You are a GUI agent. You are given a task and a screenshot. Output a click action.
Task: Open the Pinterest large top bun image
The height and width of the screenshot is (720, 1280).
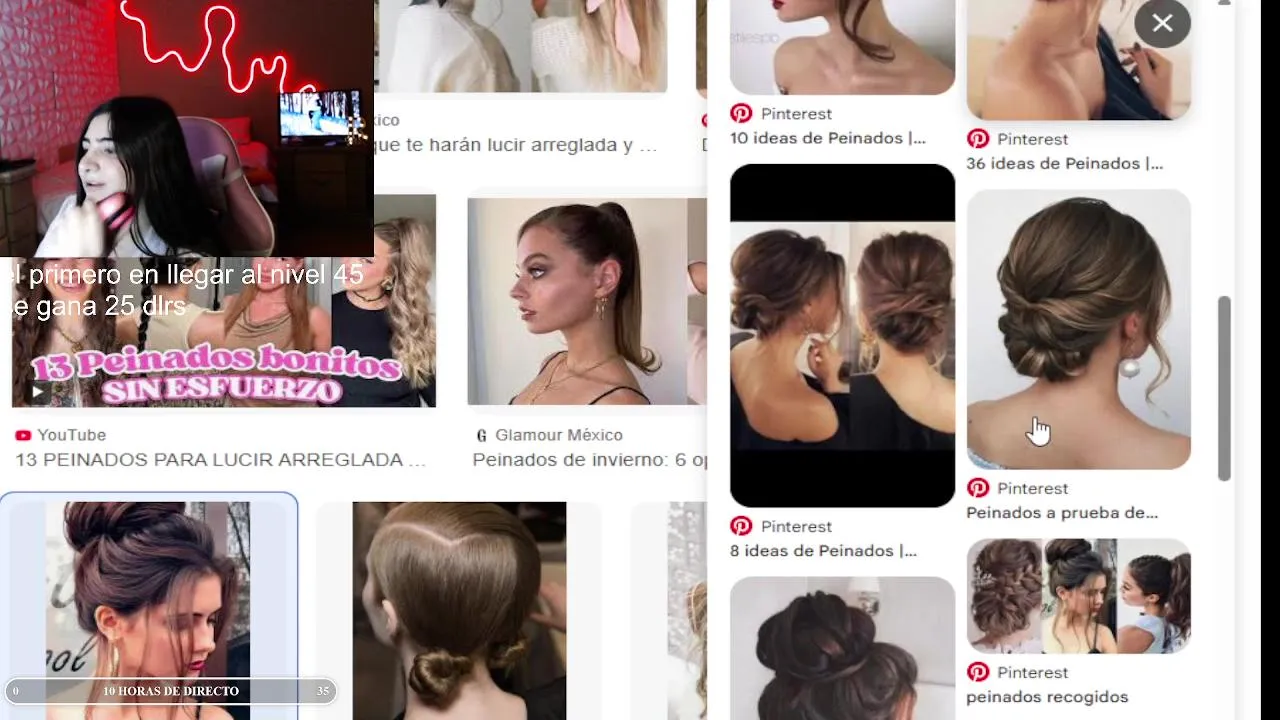point(842,648)
